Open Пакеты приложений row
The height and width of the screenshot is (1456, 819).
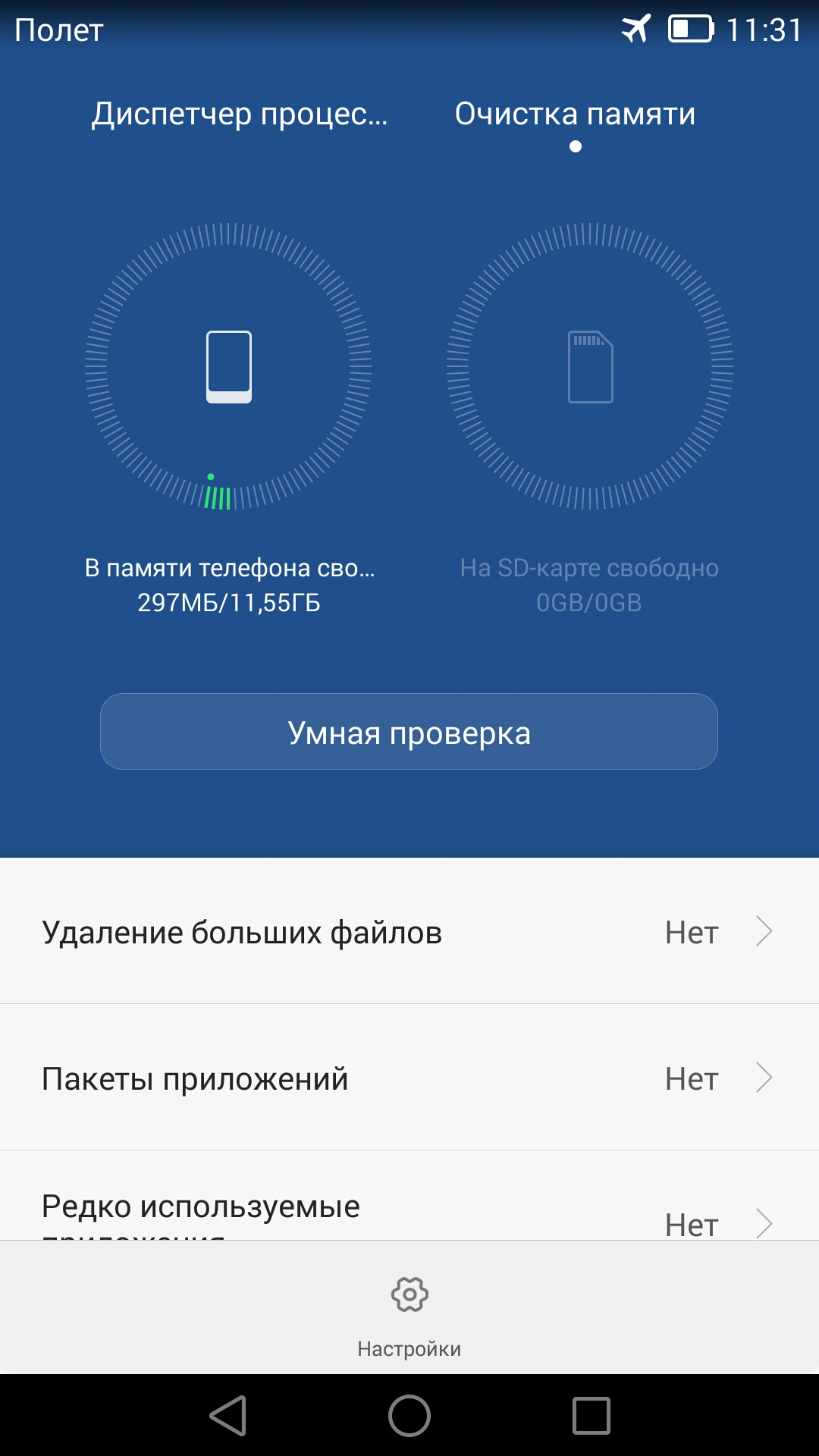(x=409, y=1078)
